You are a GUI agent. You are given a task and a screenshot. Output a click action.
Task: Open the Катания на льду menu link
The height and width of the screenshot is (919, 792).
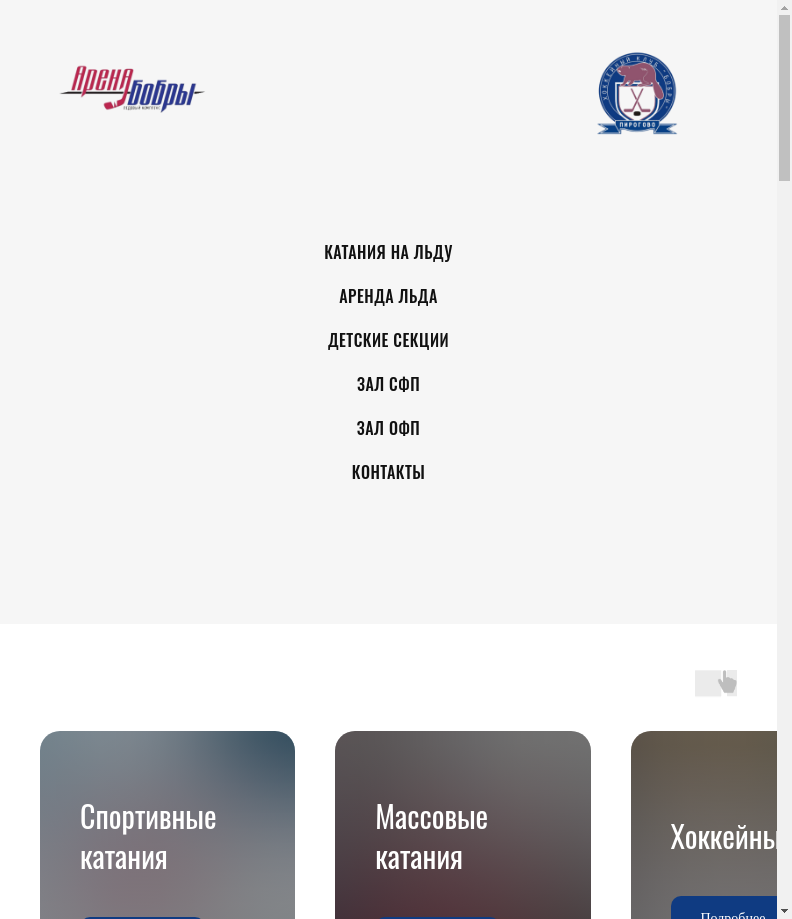point(388,252)
